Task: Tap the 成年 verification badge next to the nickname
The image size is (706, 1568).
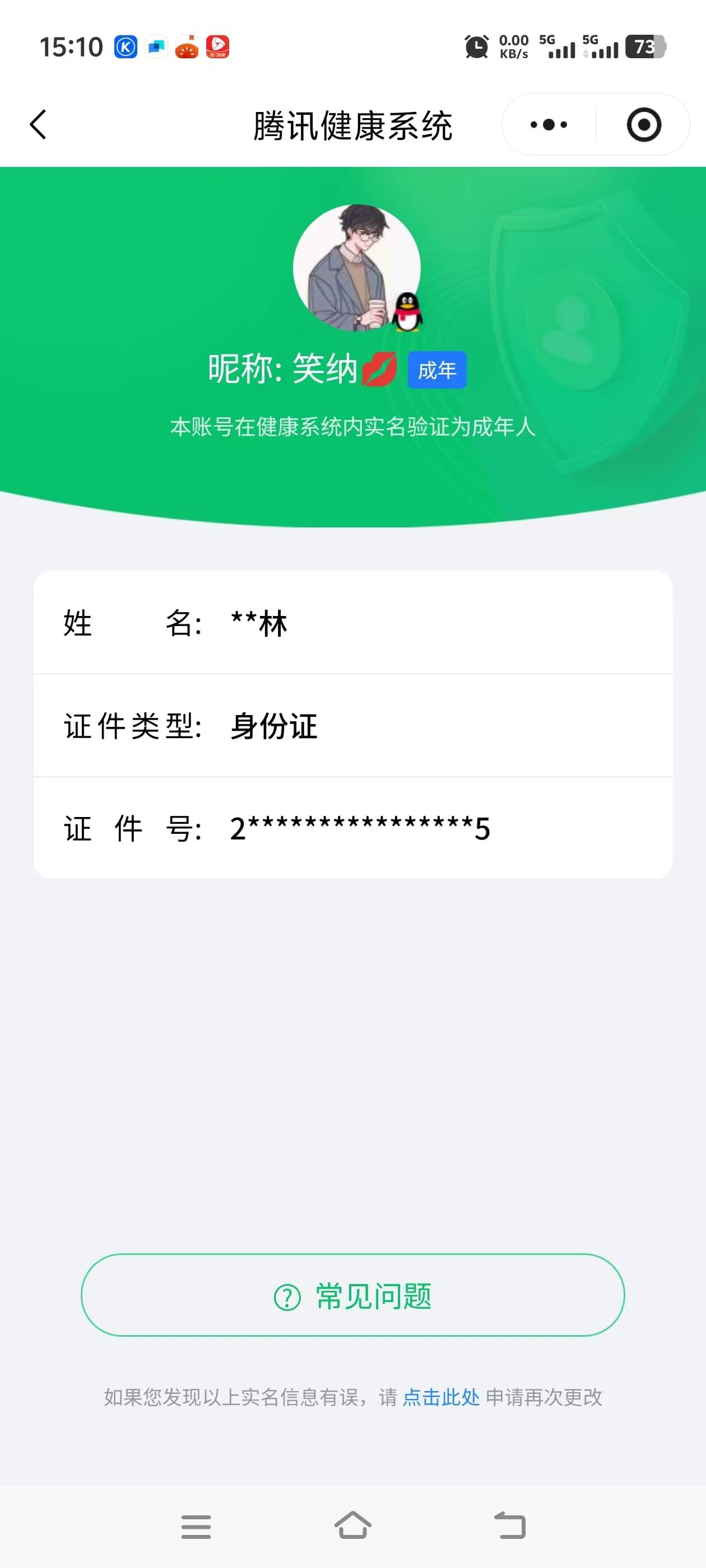Action: [439, 370]
